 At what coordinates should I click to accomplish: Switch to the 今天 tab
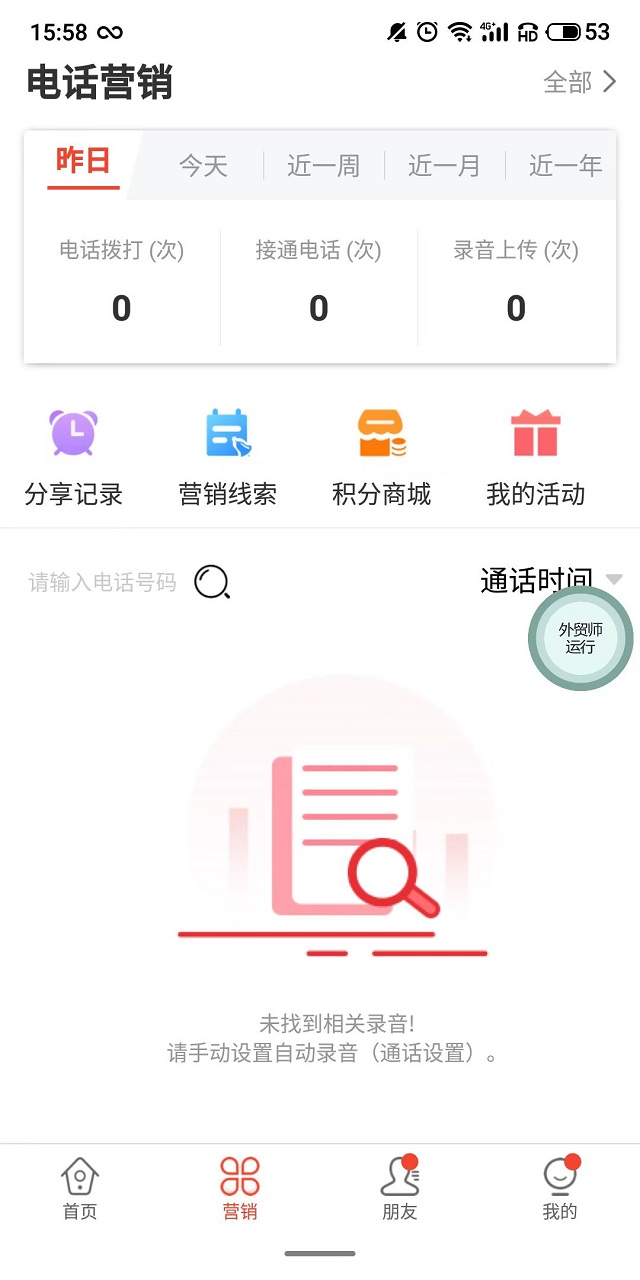coord(203,165)
